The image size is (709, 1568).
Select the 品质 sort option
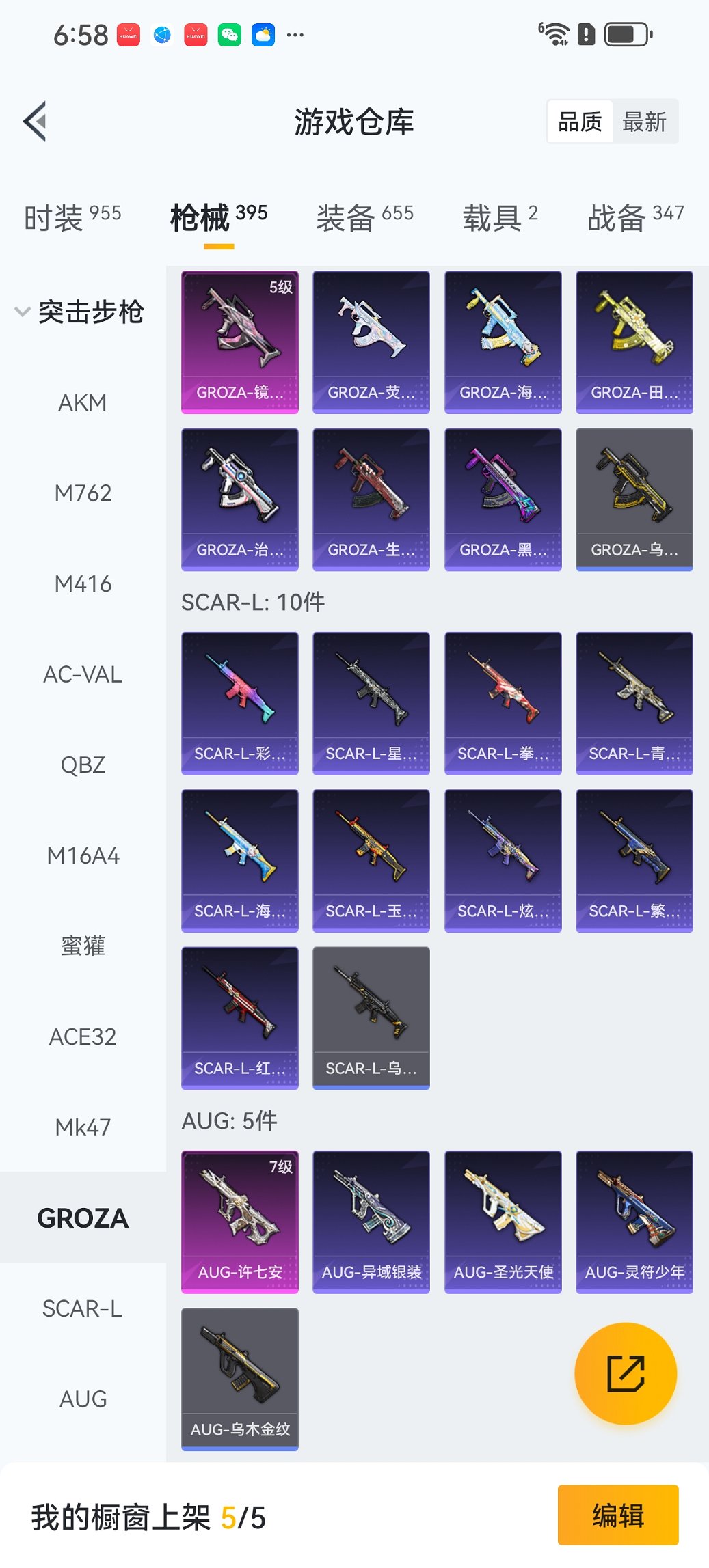(580, 122)
